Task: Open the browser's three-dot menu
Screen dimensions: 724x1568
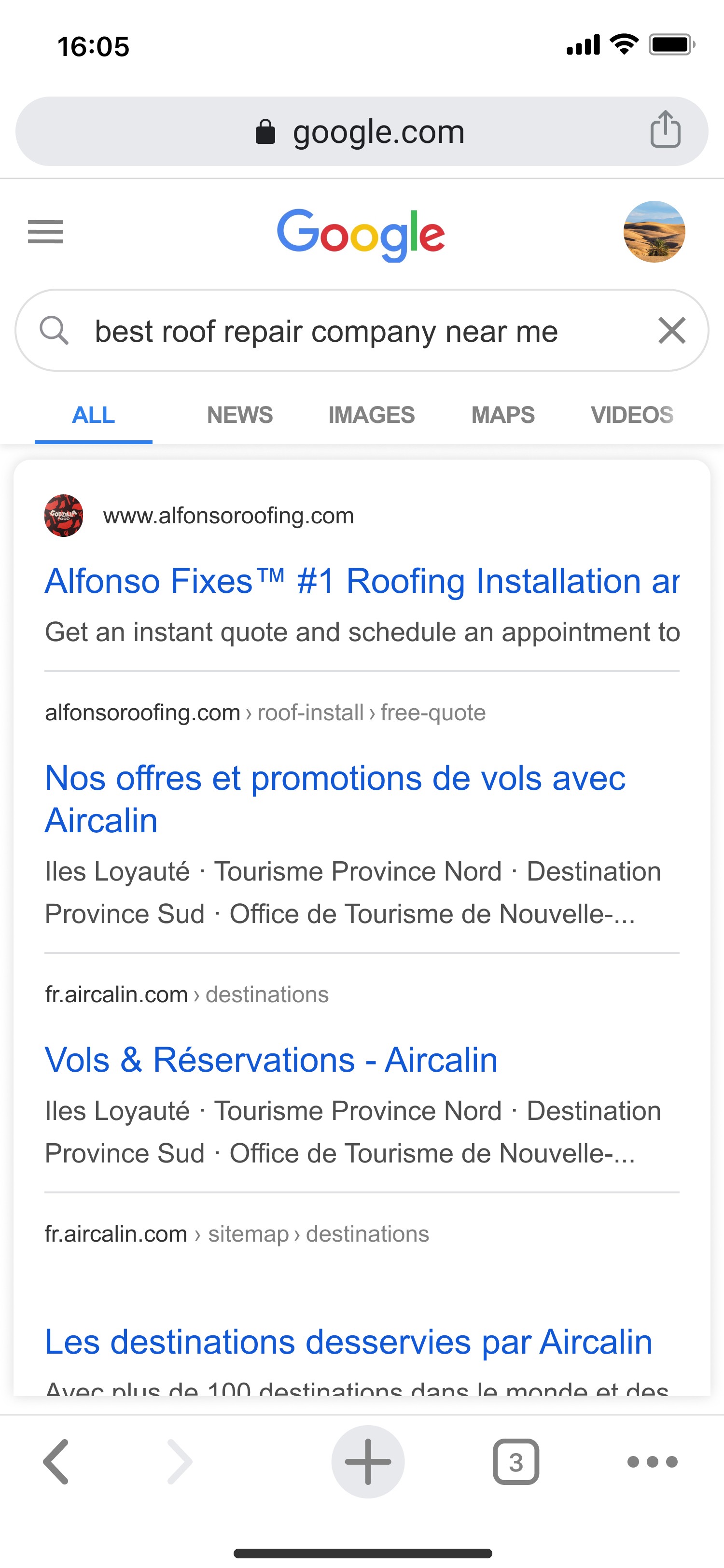Action: click(652, 1461)
